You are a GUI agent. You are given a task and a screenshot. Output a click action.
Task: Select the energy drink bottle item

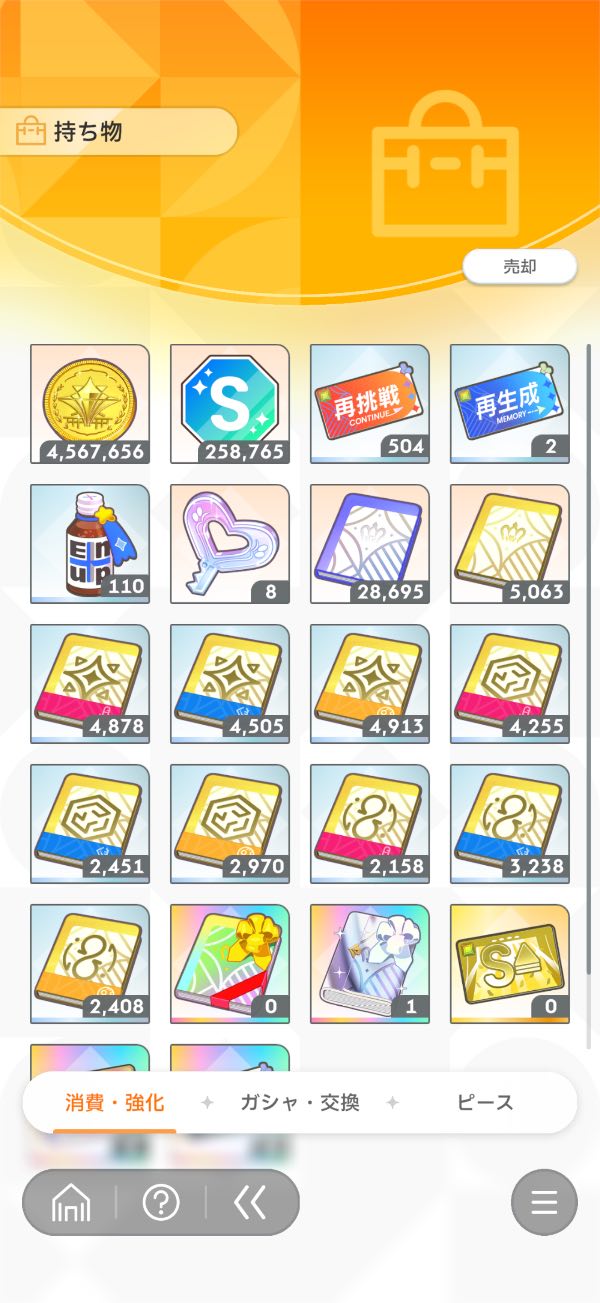(x=90, y=544)
